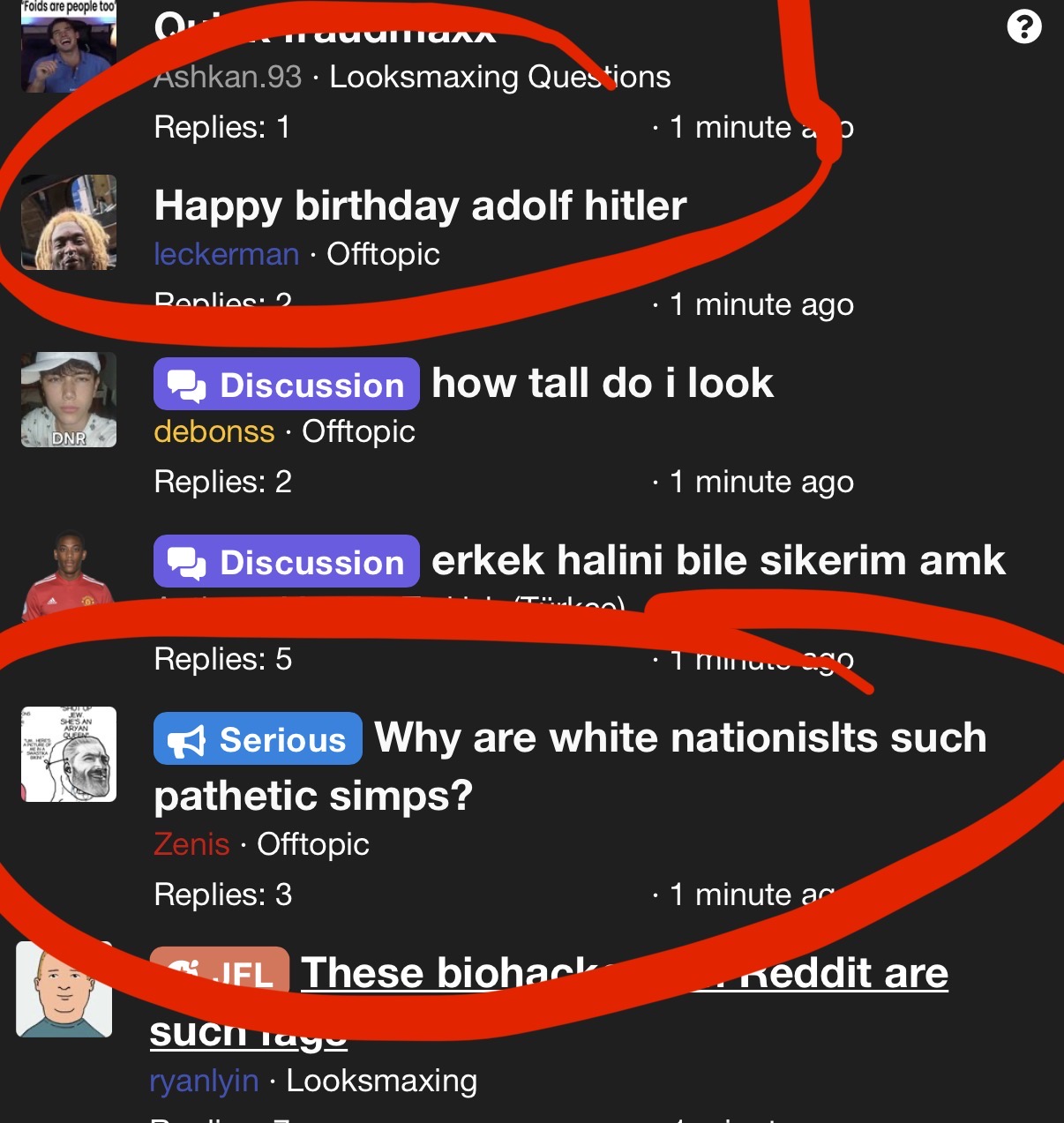Open leckerman's user profile
The height and width of the screenshot is (1123, 1064).
226,254
